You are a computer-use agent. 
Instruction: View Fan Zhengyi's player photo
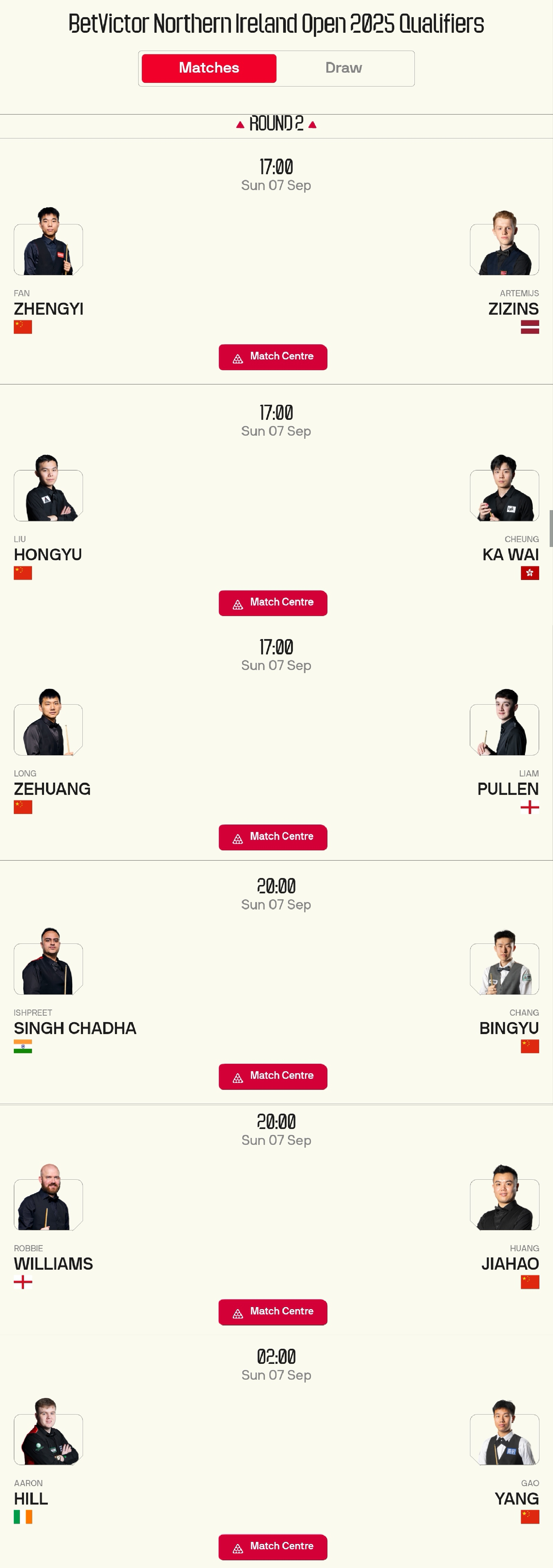pyautogui.click(x=48, y=244)
